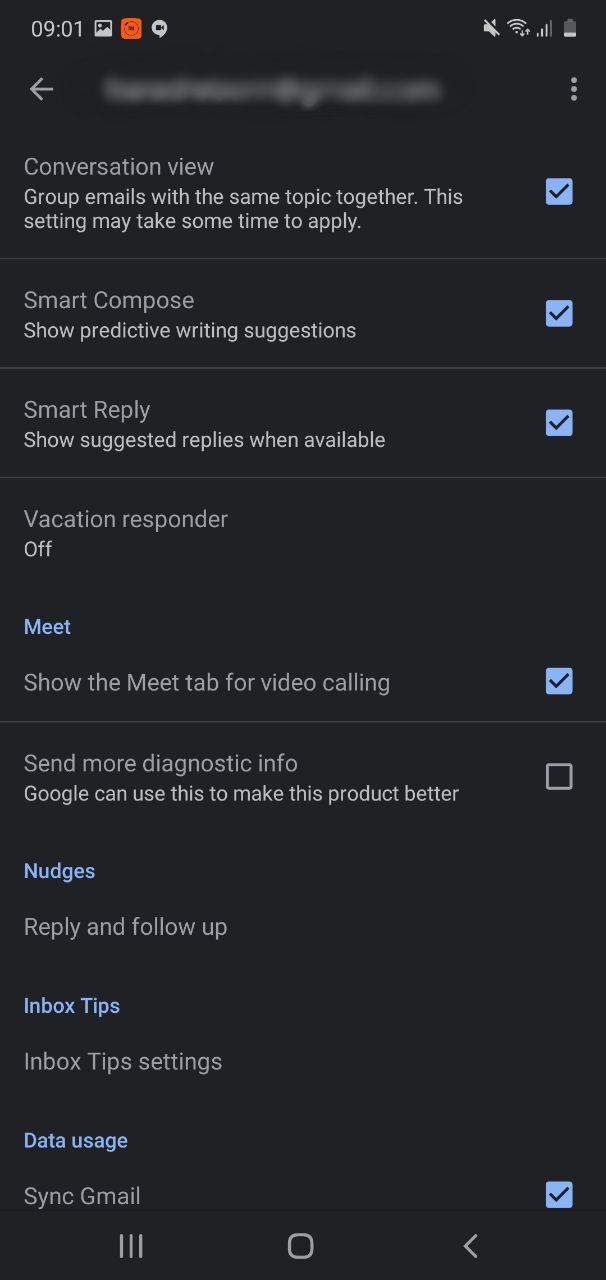Screen dimensions: 606x1280
Task: Hide the Meet tab for video calling
Action: coord(559,681)
